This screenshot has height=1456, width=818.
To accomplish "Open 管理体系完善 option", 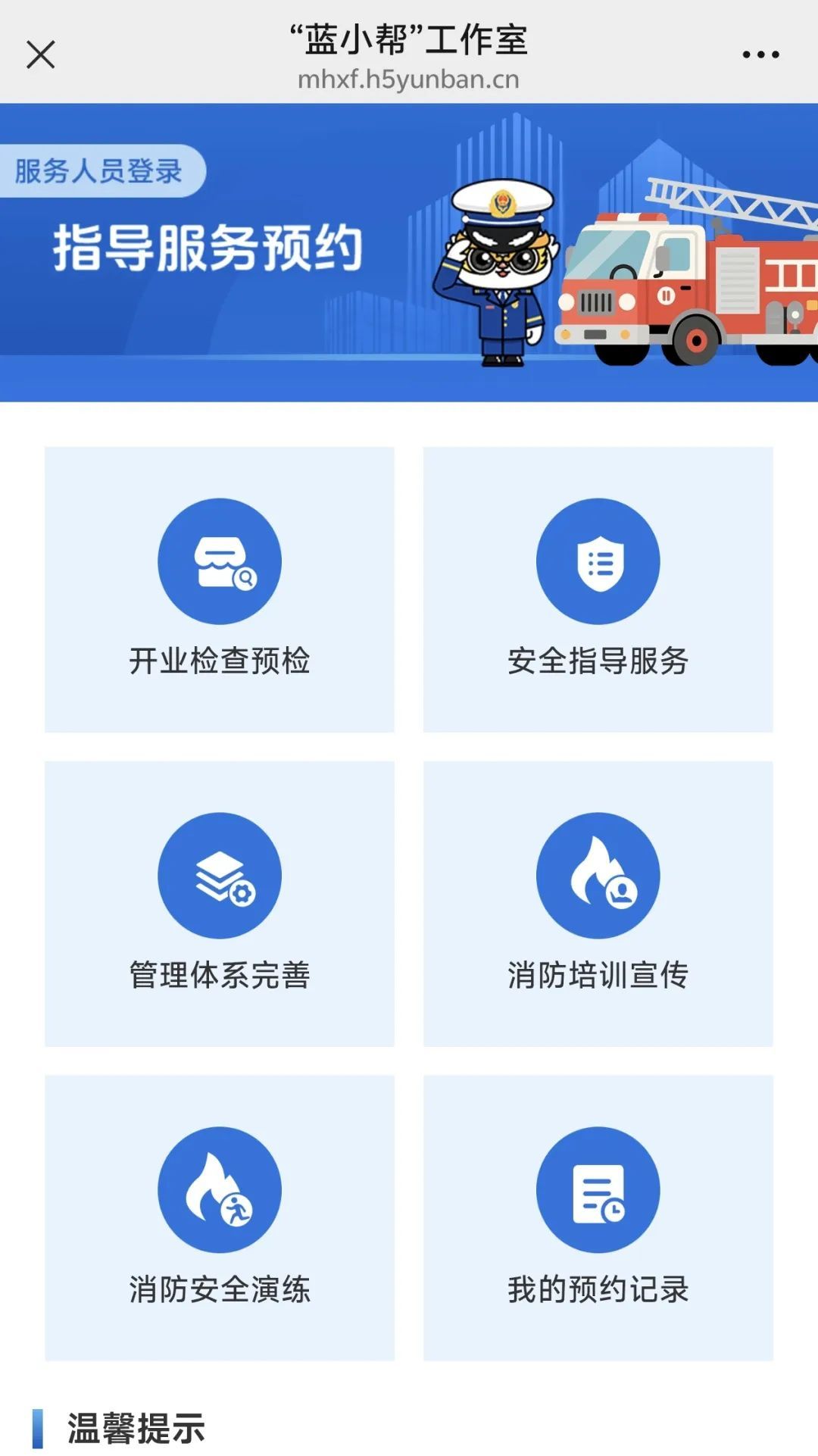I will 220,903.
